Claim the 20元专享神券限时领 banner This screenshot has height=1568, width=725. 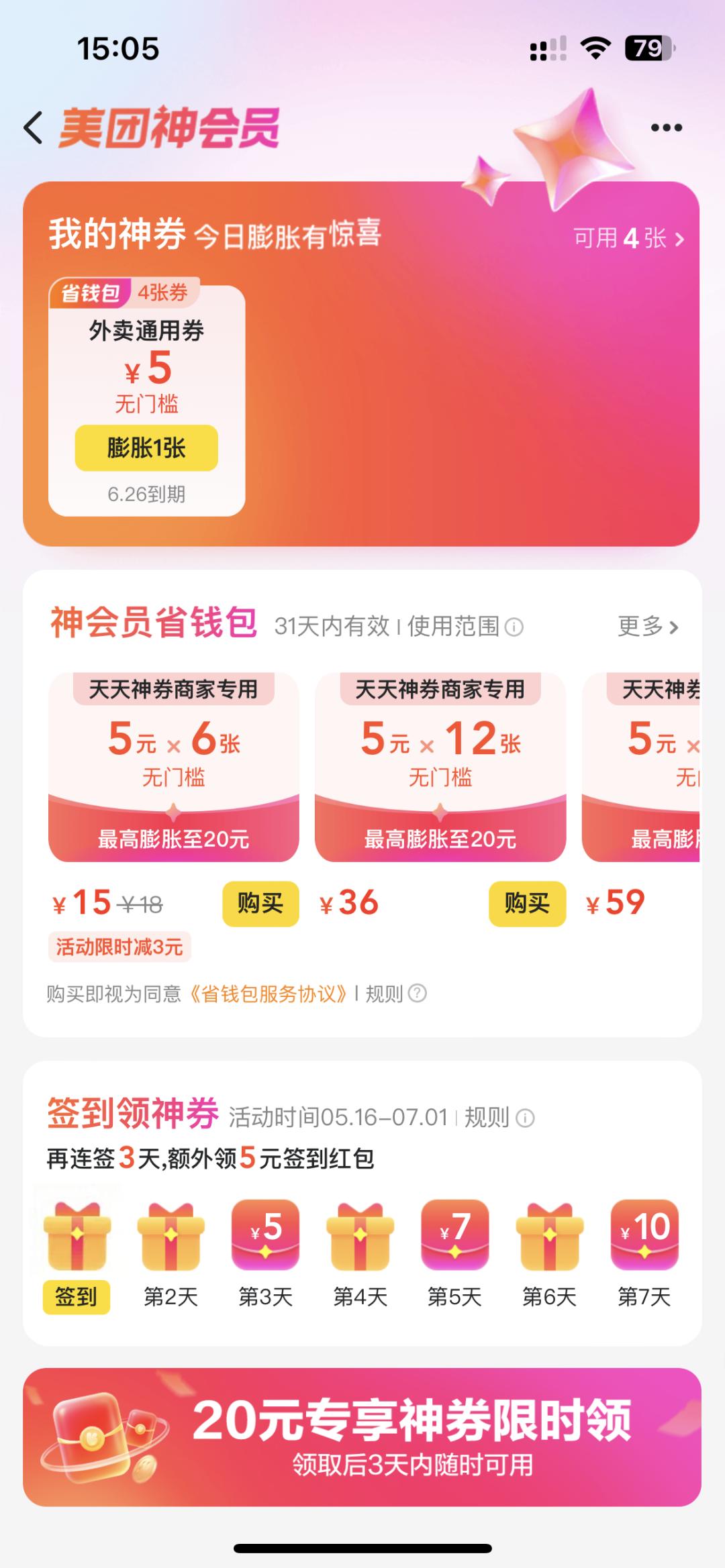(x=362, y=1436)
